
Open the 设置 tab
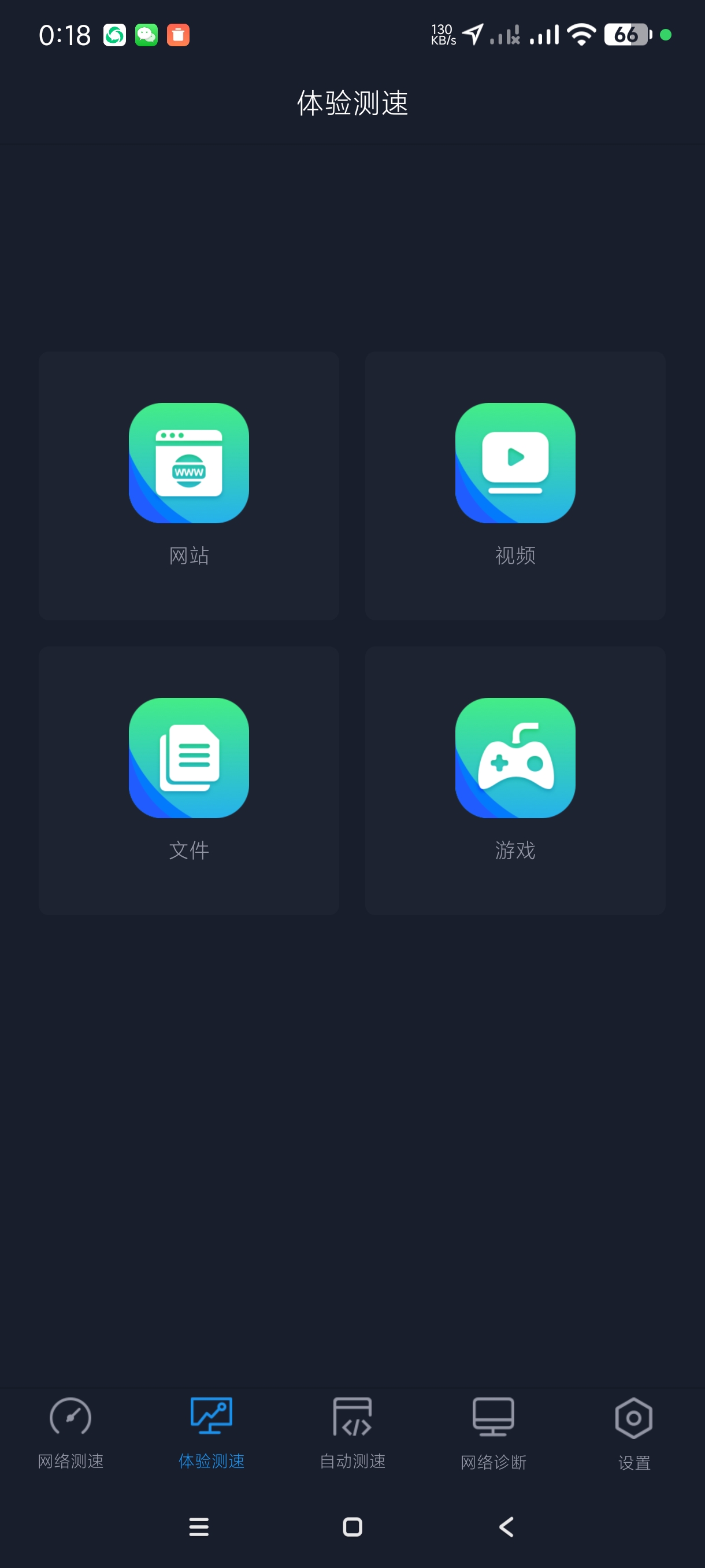click(x=634, y=1433)
